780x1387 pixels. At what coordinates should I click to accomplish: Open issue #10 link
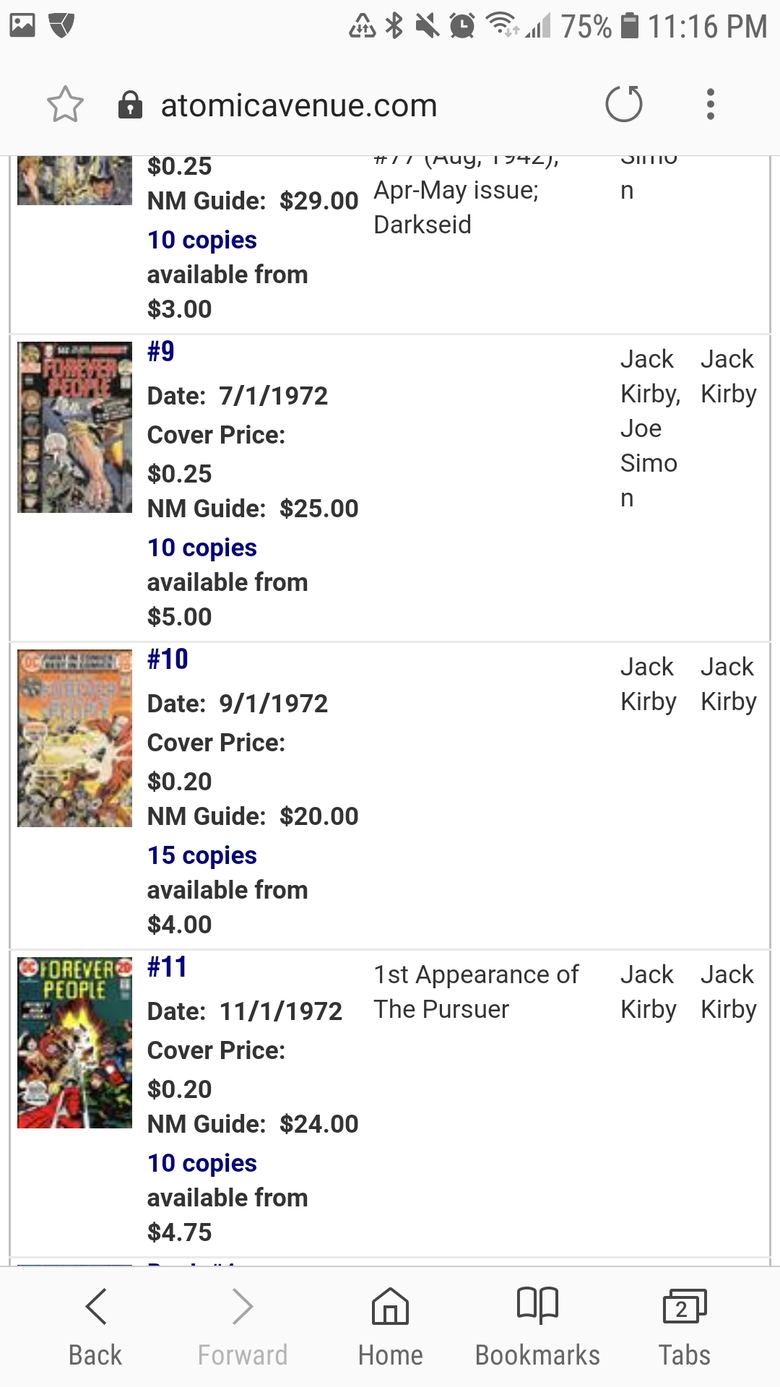[167, 660]
